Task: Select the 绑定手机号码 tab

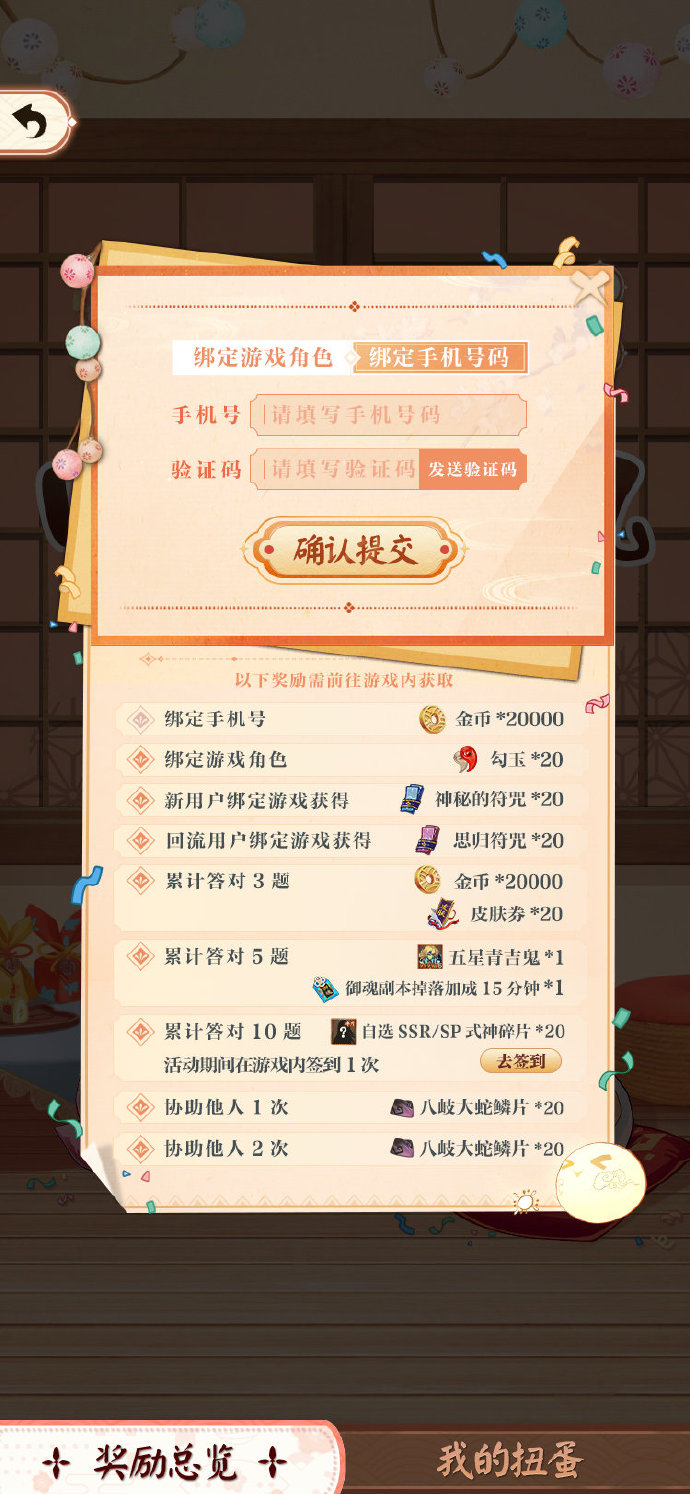Action: coord(439,358)
